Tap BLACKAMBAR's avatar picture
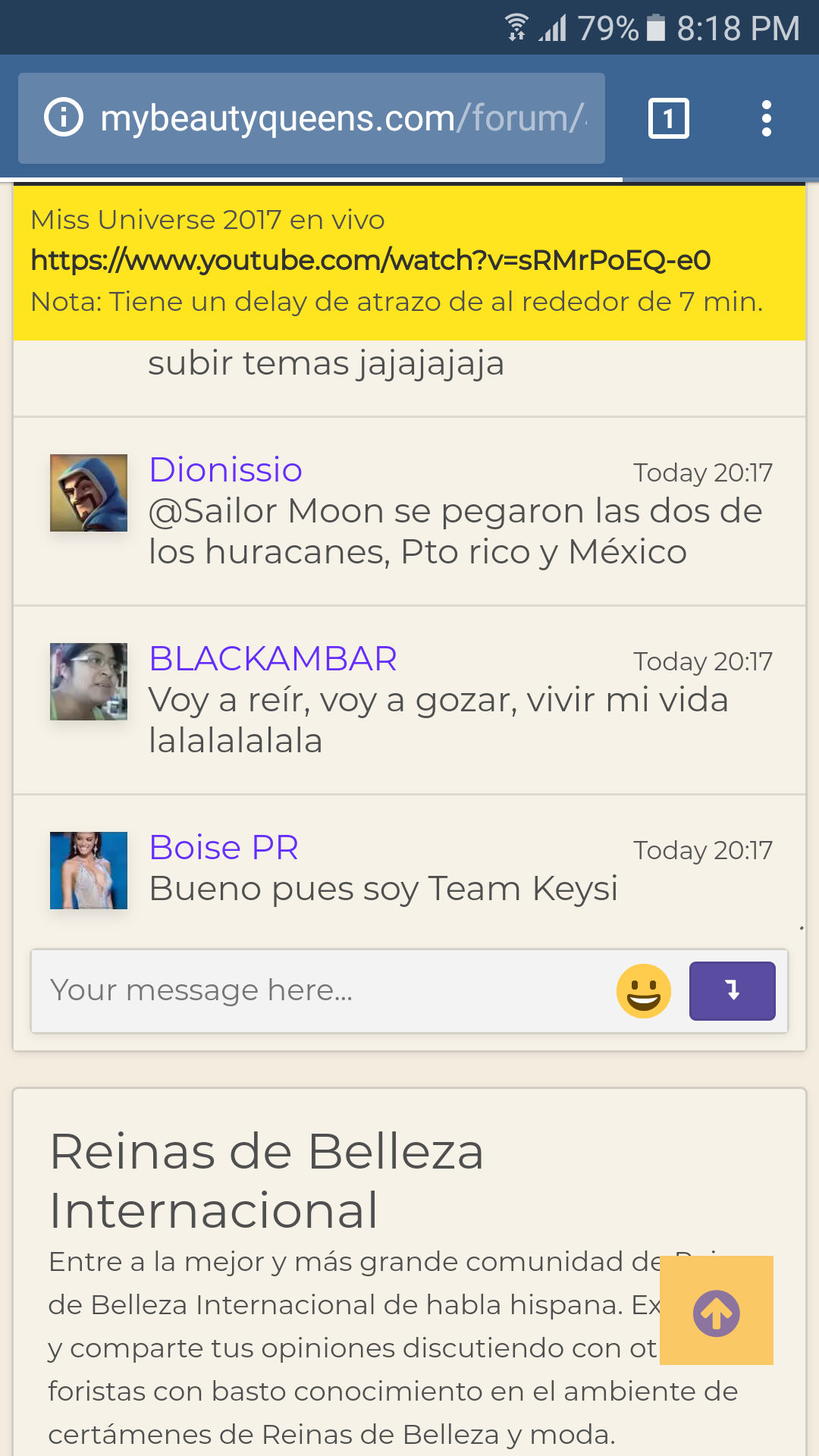The height and width of the screenshot is (1456, 819). pos(89,682)
